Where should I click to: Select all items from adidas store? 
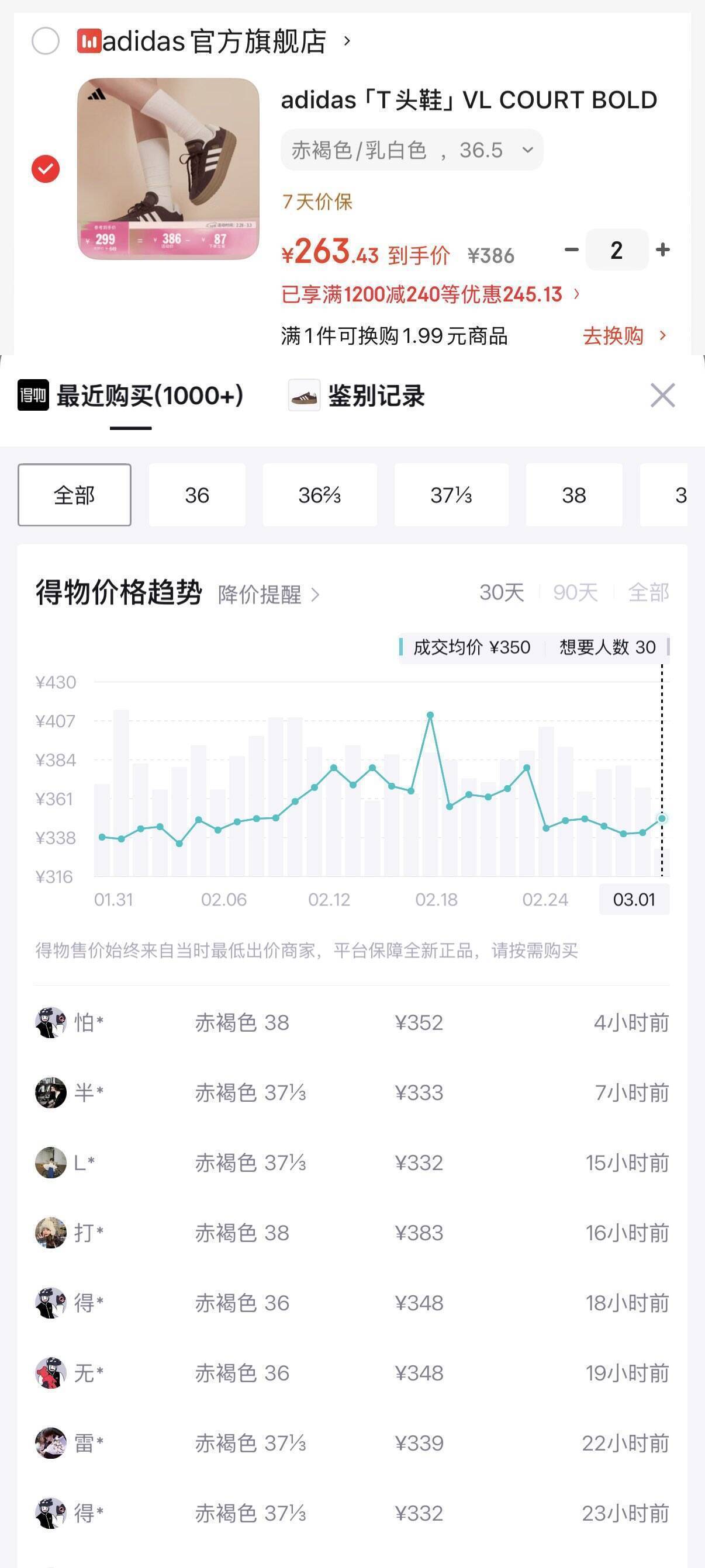point(46,41)
